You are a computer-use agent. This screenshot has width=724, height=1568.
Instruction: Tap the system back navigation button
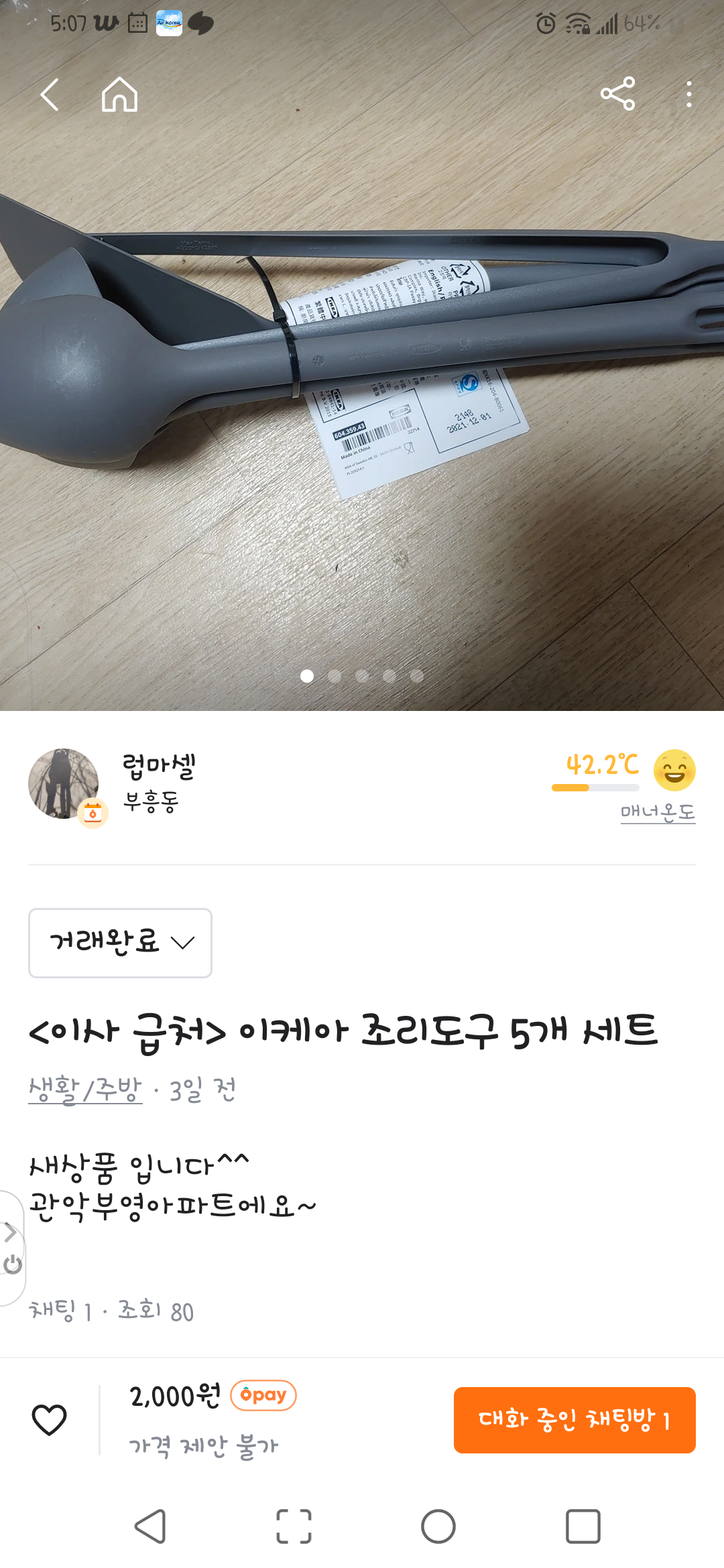point(150,1526)
